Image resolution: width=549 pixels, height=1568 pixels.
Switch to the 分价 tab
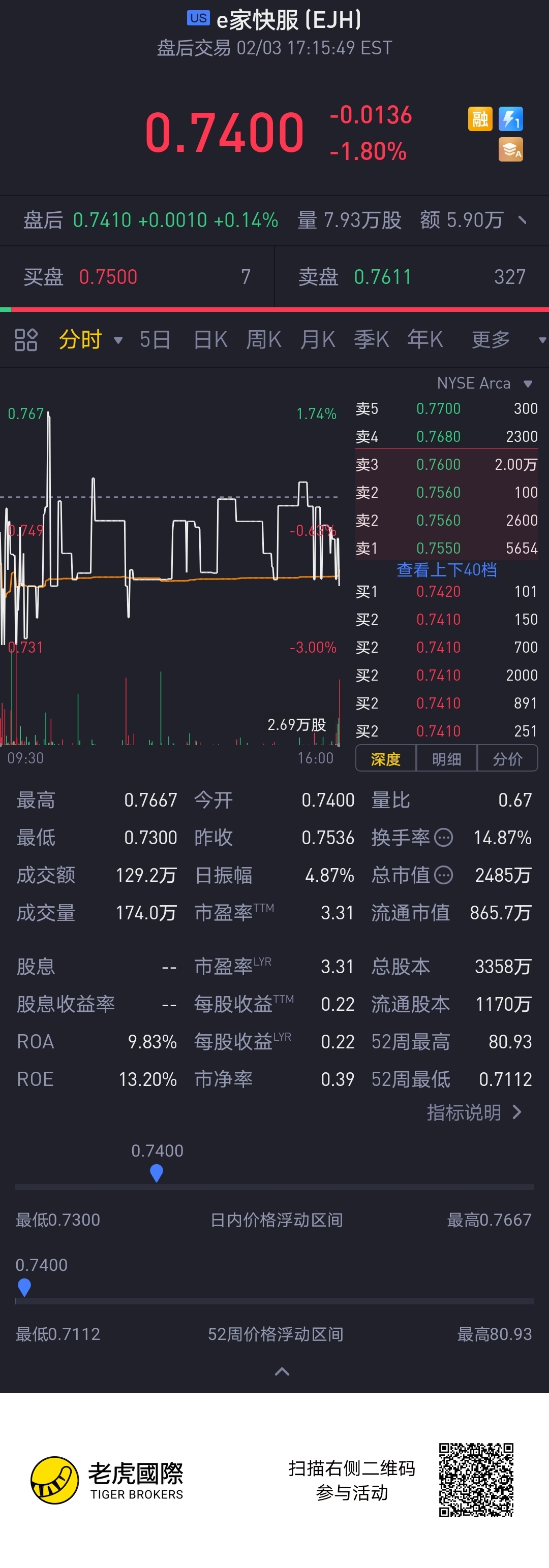click(x=507, y=759)
